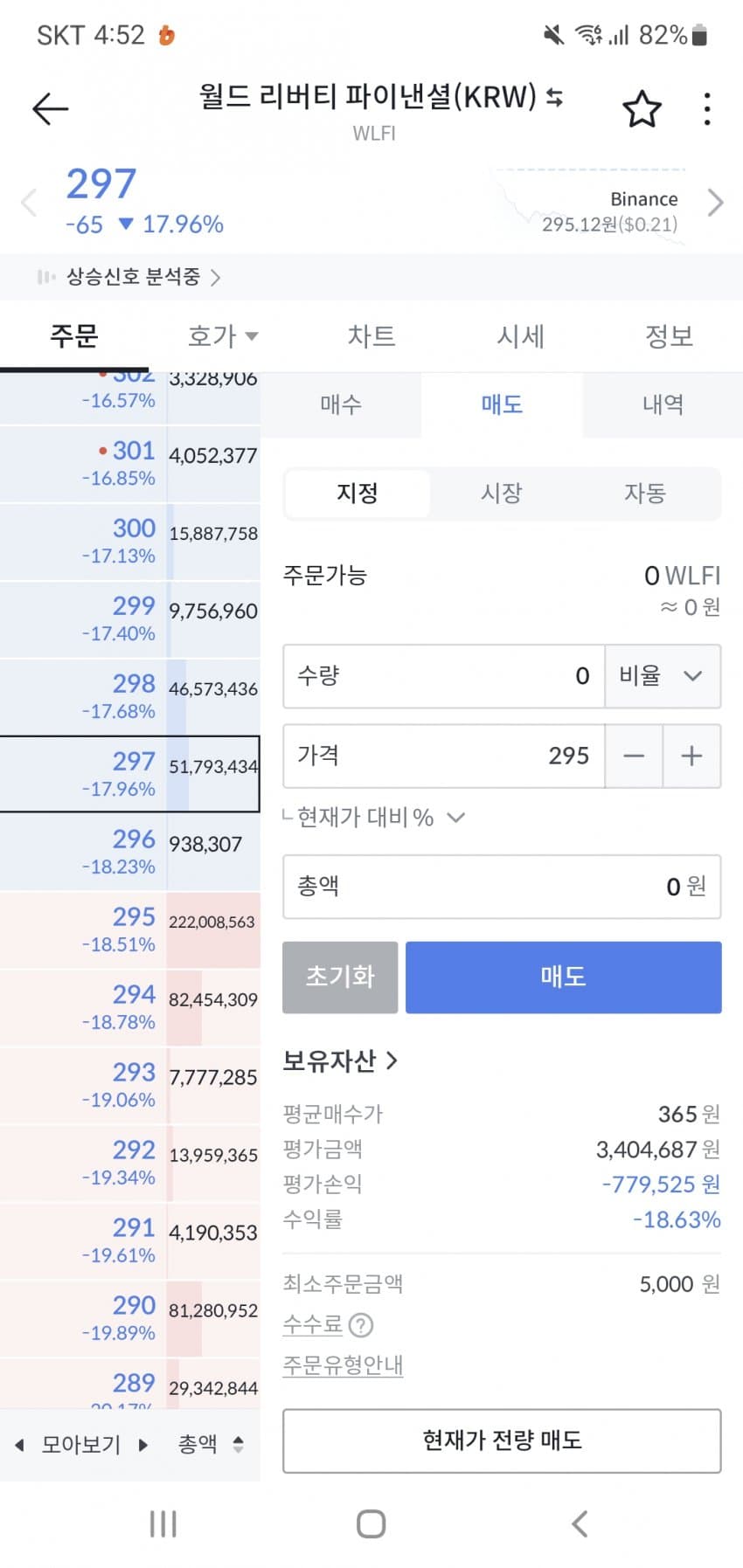This screenshot has height=1568, width=743.
Task: Switch to the 차트 tab
Action: tap(371, 335)
